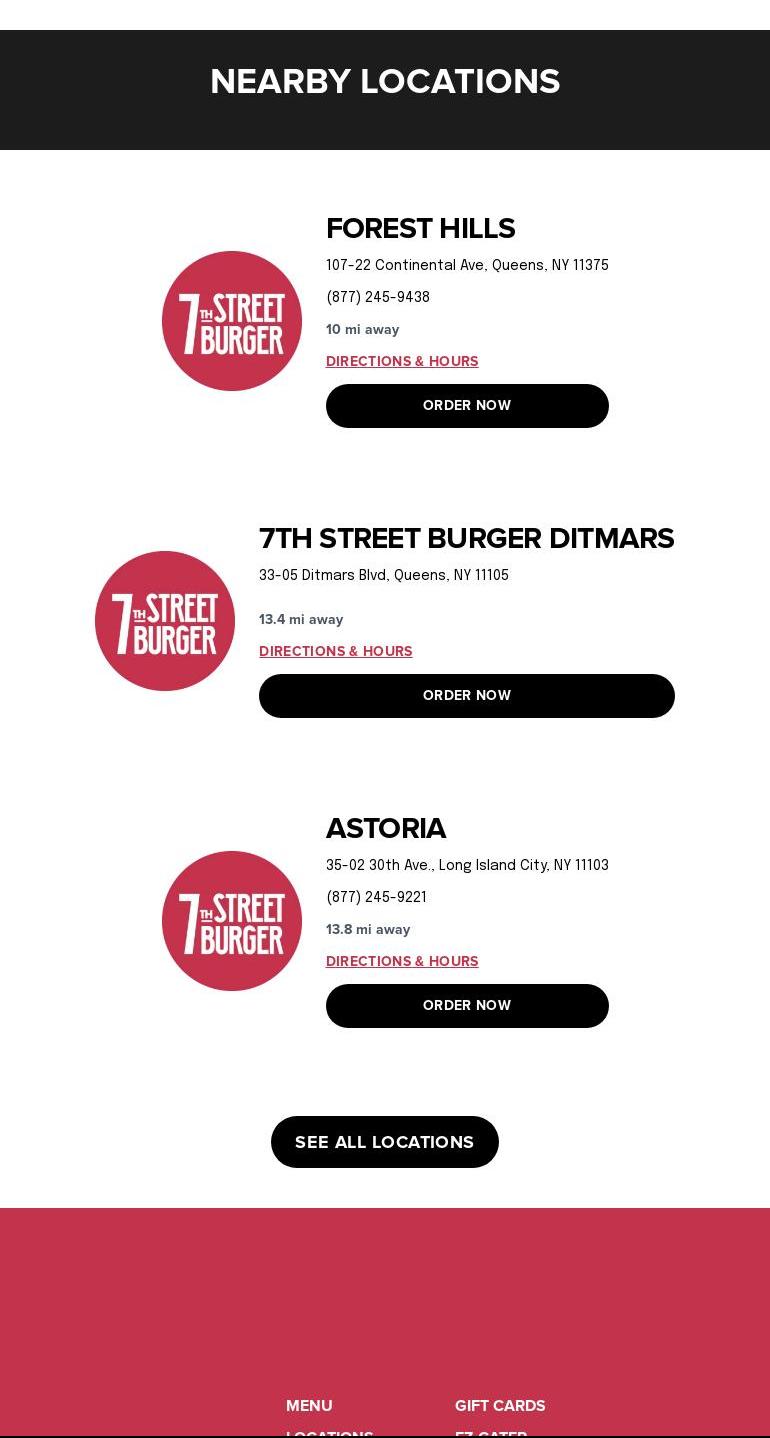Click the 7th Street Burger Ditmars heading
This screenshot has width=770, height=1438.
click(467, 538)
